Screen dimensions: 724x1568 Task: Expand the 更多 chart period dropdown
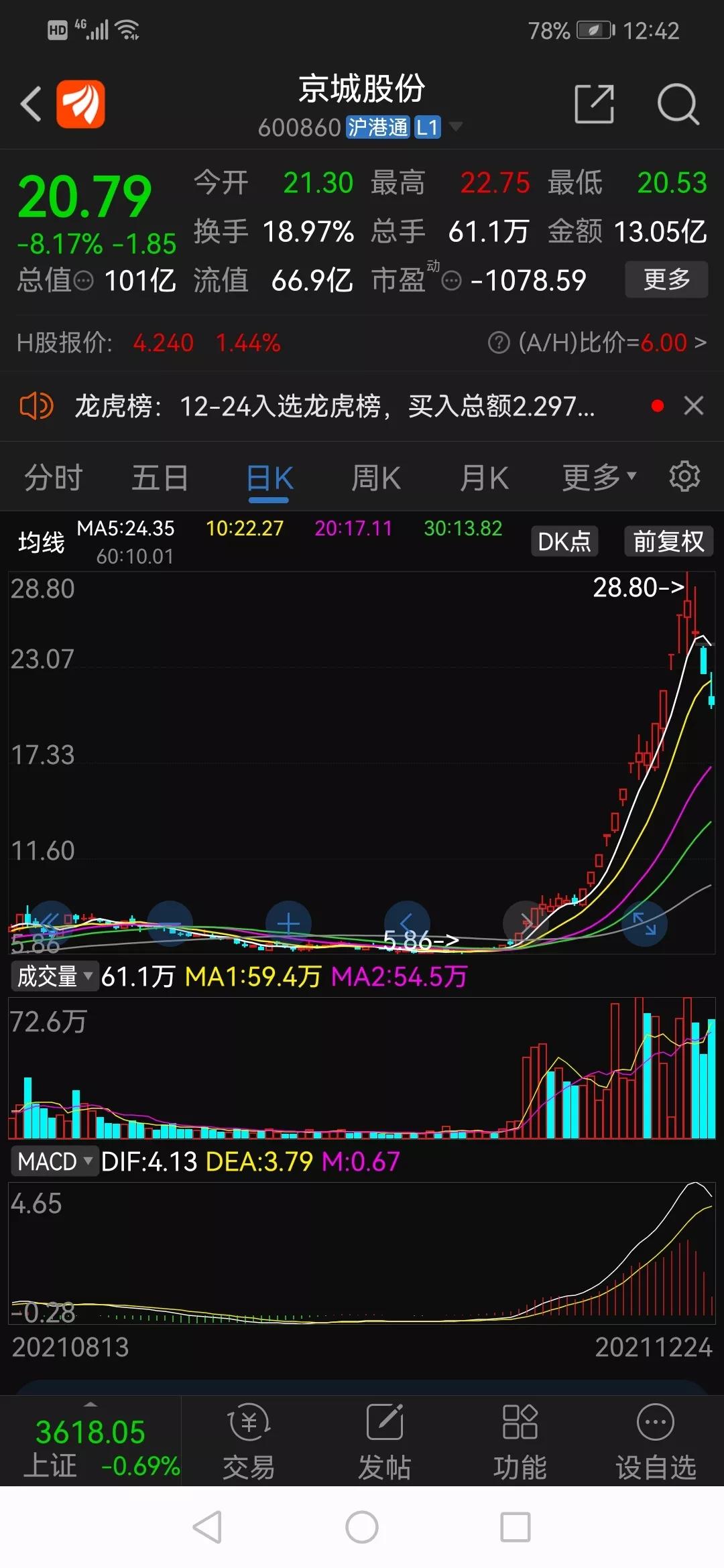tap(599, 477)
